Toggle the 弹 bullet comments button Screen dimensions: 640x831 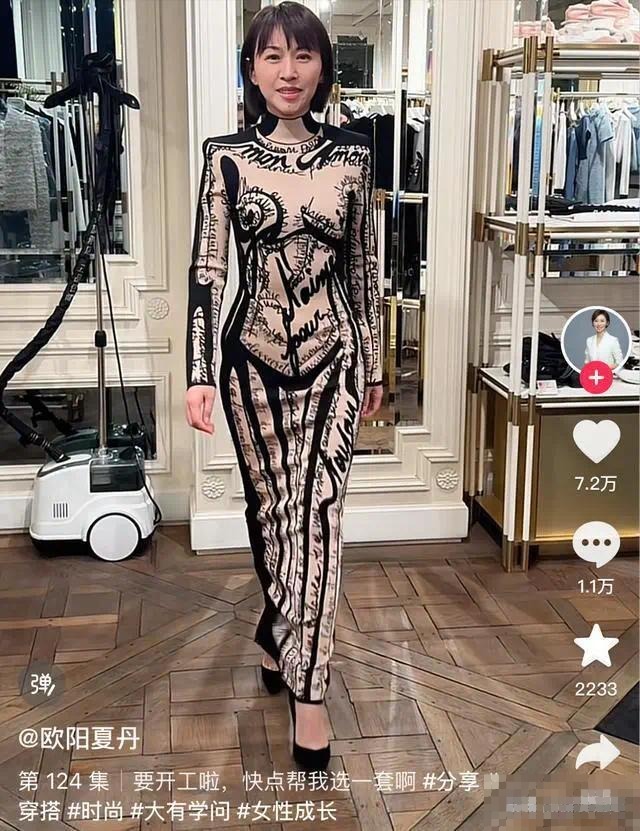(x=42, y=684)
